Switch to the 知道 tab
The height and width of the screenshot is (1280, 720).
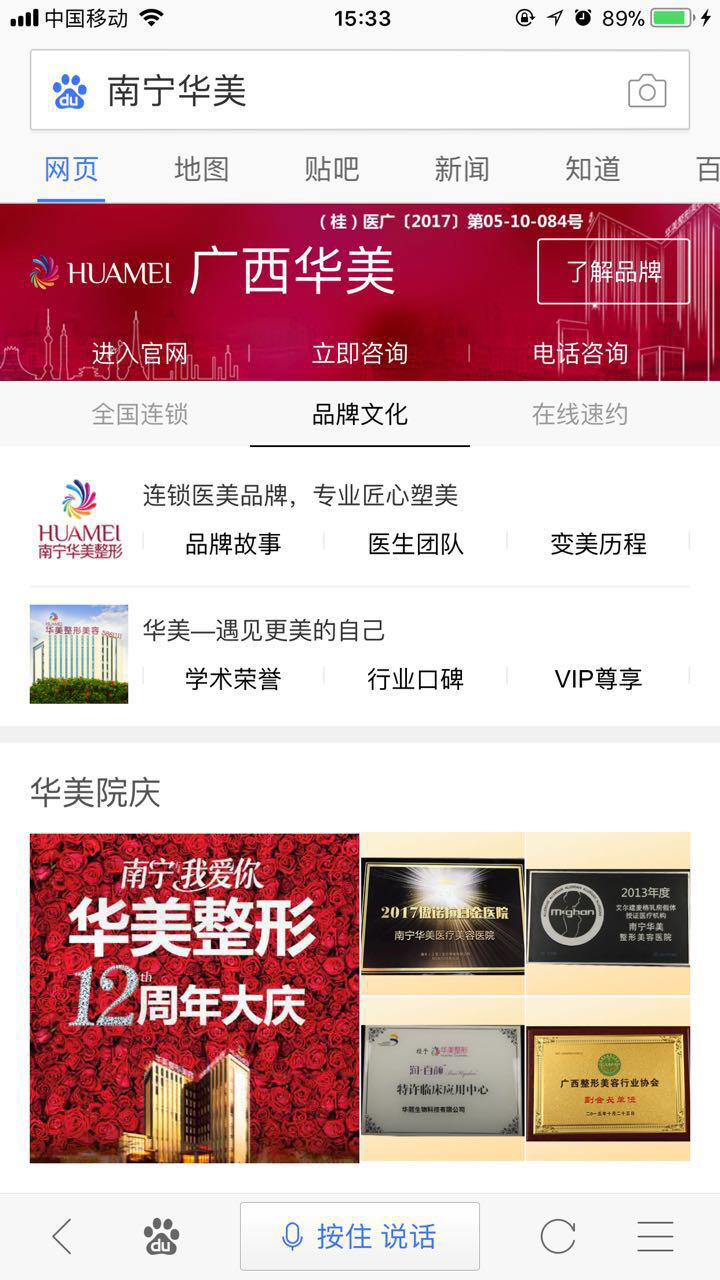point(592,169)
